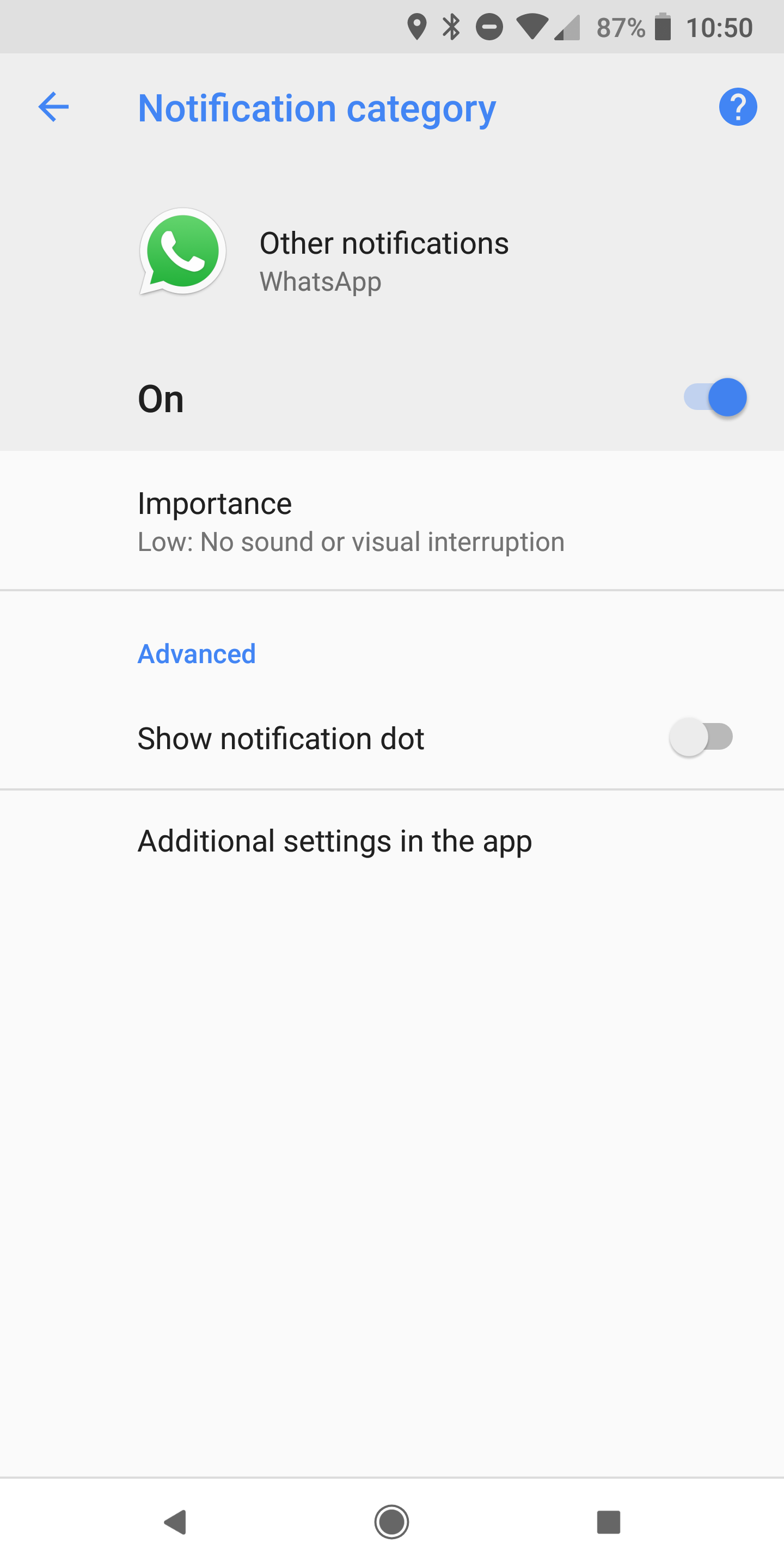
Task: Tap the Do Not Disturb status icon
Action: tap(490, 26)
